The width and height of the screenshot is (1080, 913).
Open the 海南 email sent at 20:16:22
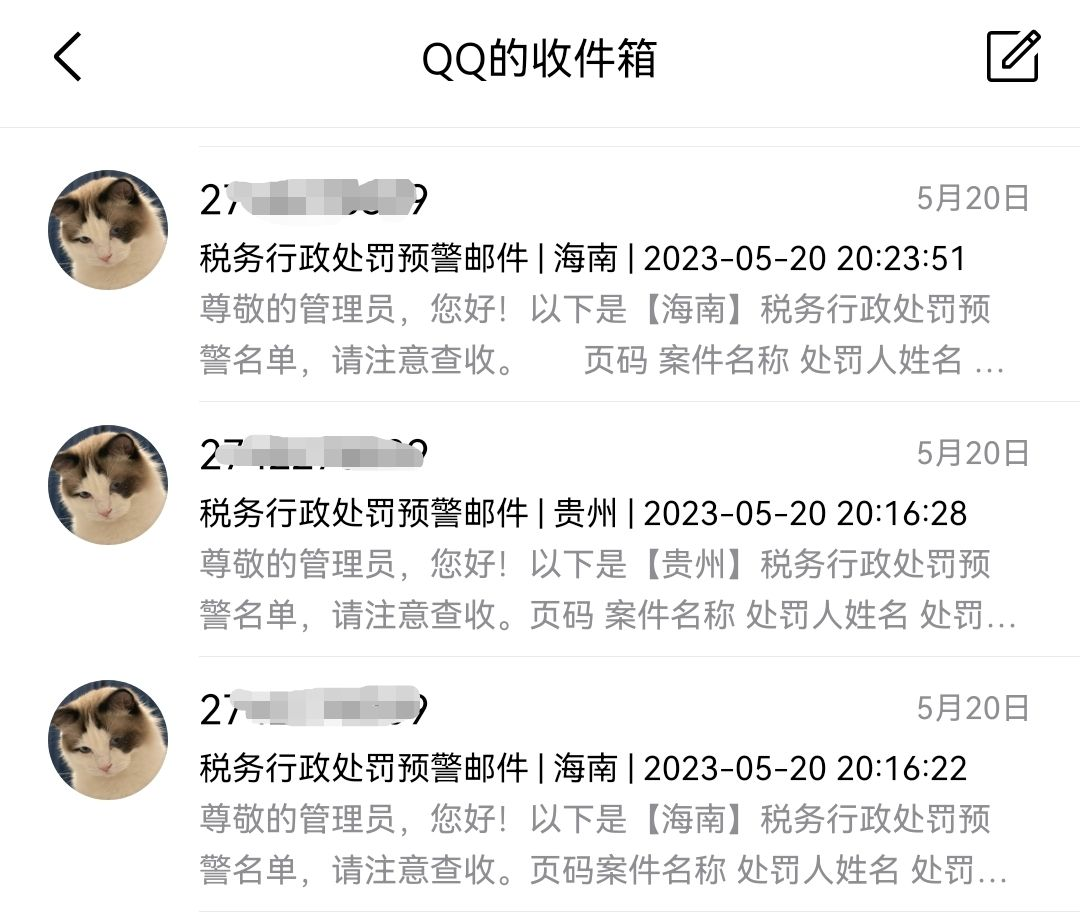coord(583,769)
